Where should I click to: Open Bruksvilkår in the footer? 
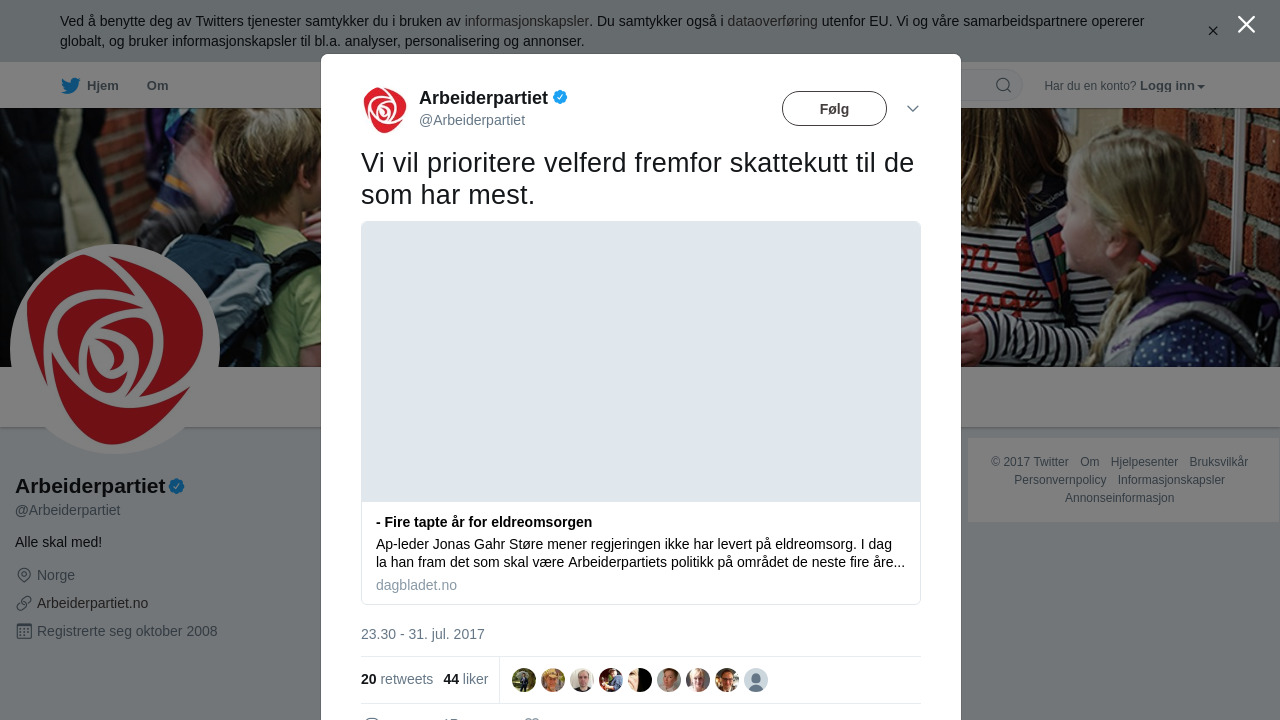[x=1218, y=462]
